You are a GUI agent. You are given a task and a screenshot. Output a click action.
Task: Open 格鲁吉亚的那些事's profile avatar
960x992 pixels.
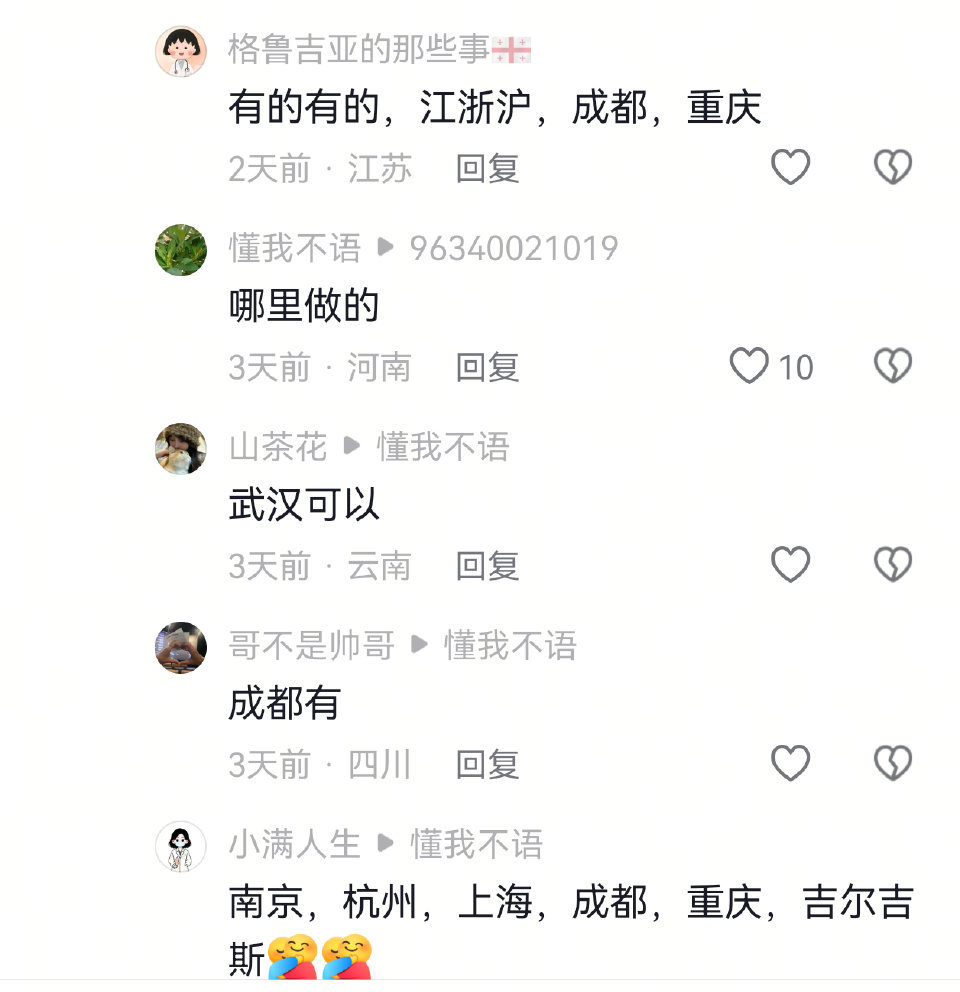180,48
